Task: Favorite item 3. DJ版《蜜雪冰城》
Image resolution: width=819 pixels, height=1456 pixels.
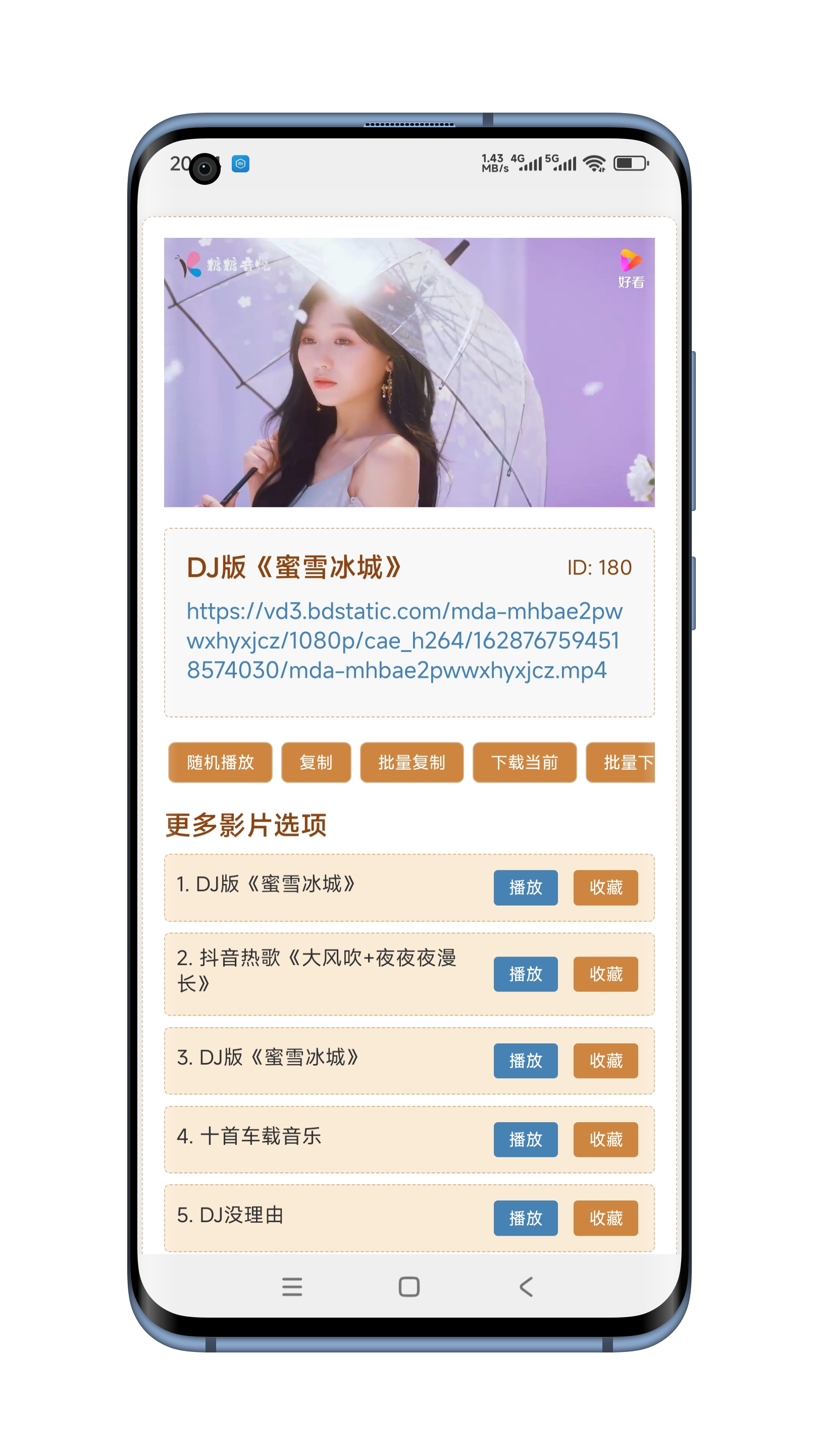Action: pos(605,1061)
